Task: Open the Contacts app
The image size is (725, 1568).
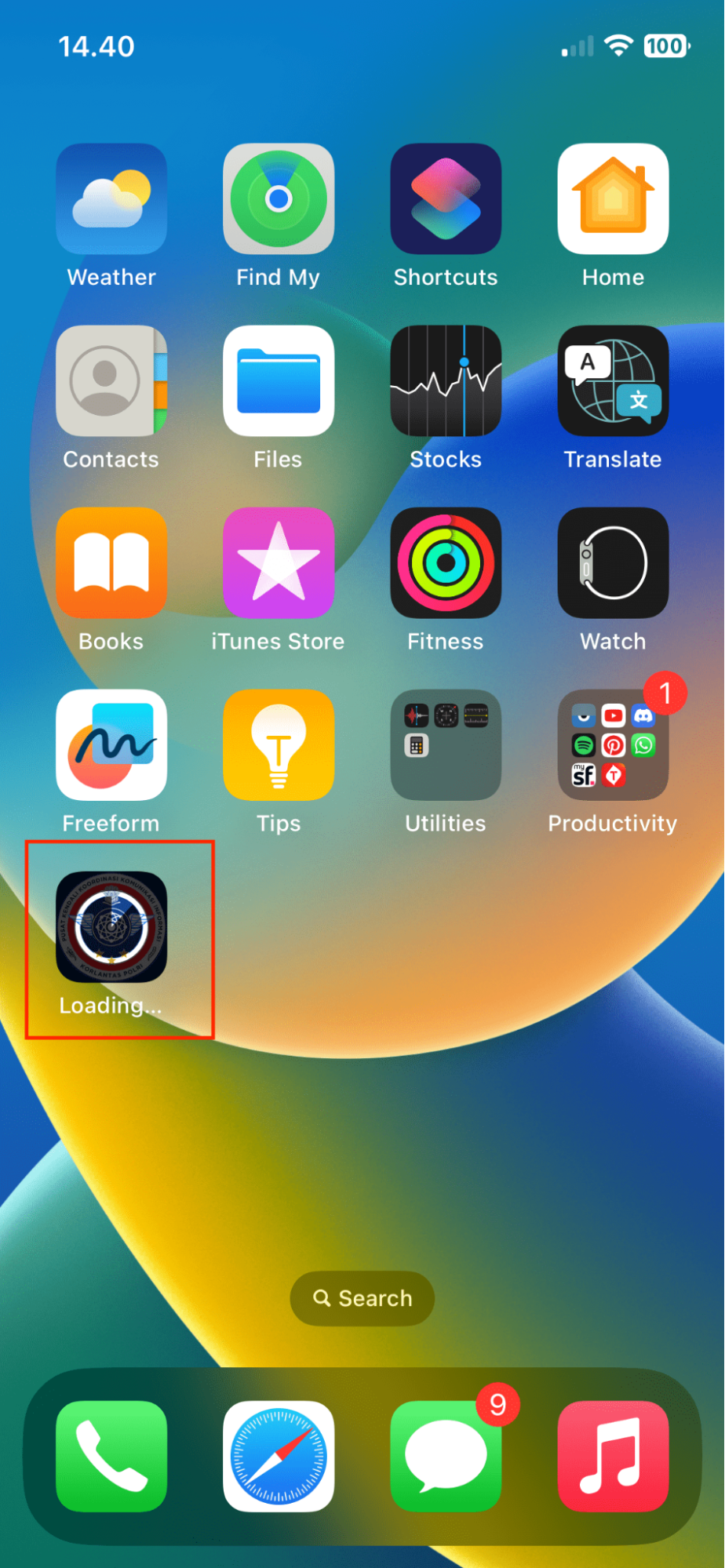Action: (111, 380)
